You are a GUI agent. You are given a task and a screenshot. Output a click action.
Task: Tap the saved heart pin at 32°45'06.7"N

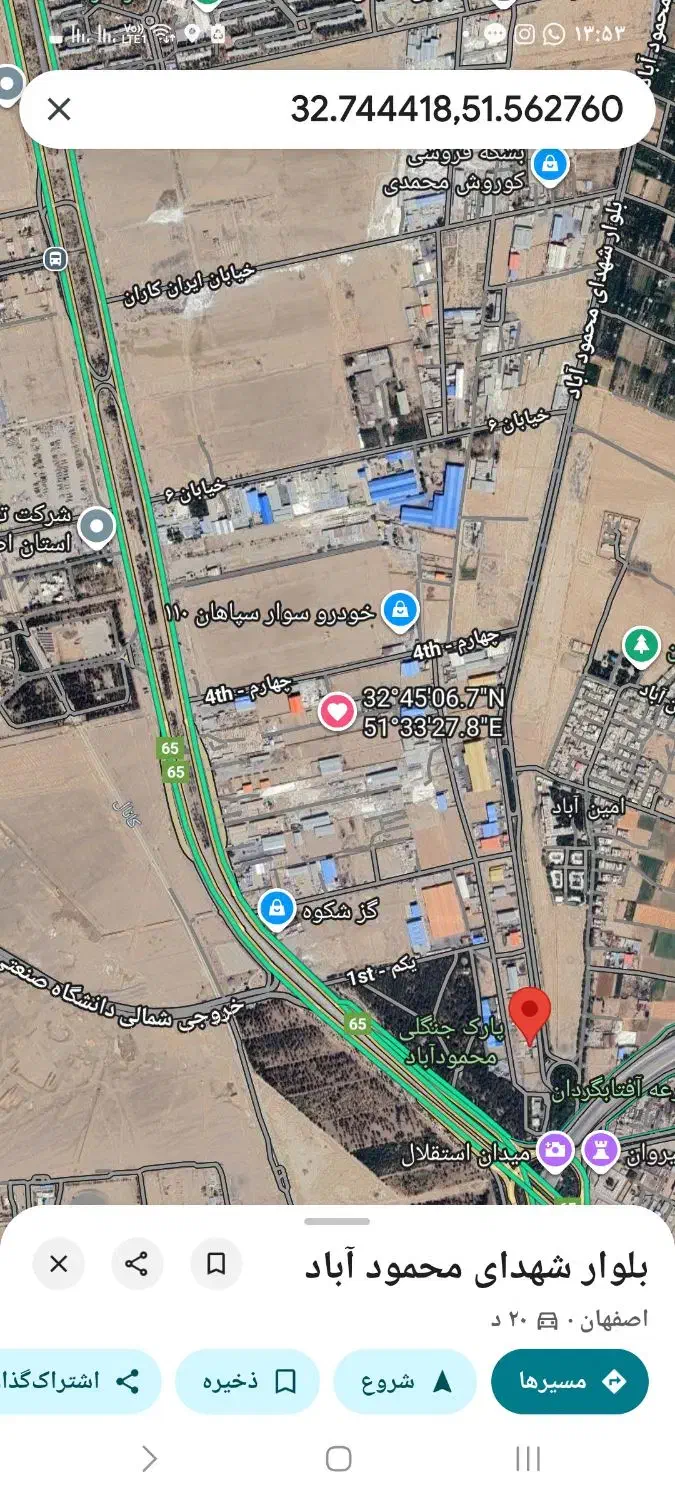point(338,712)
